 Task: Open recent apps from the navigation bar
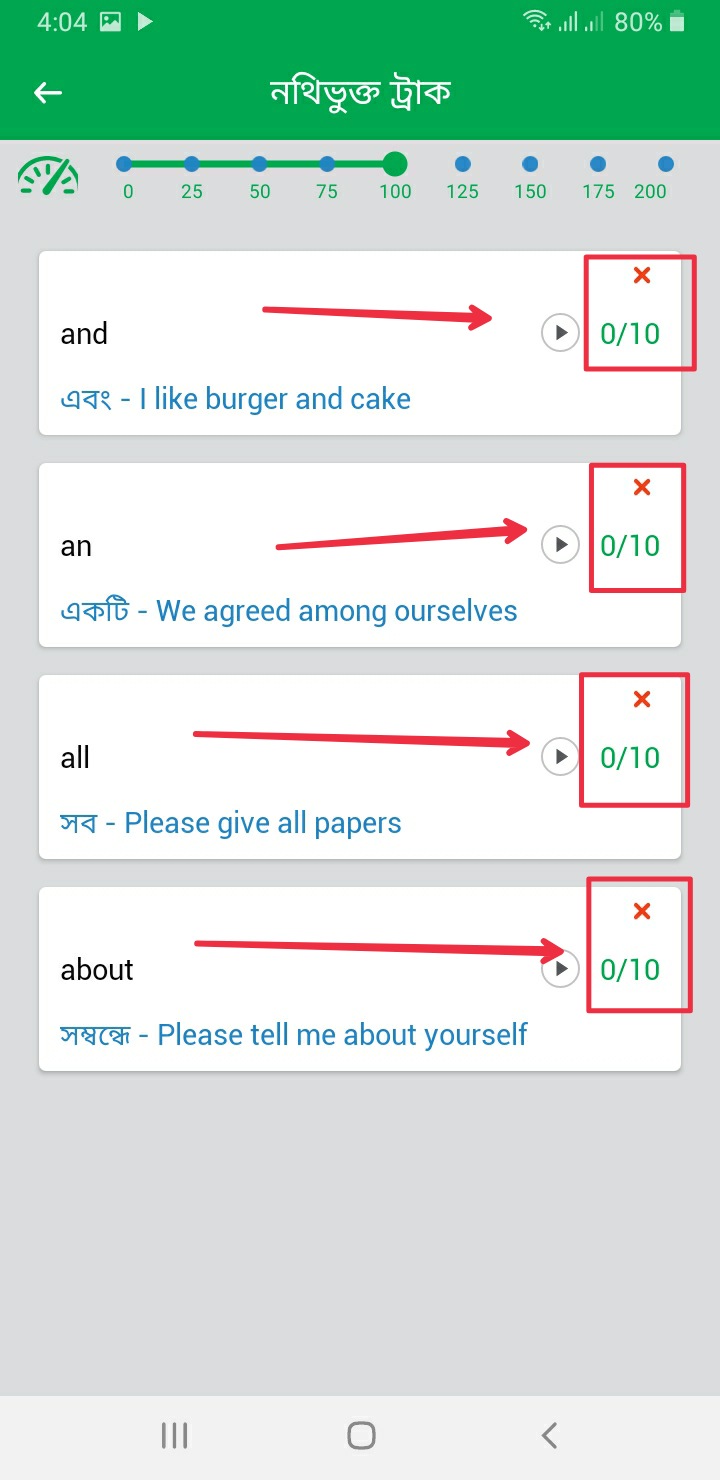[175, 1436]
